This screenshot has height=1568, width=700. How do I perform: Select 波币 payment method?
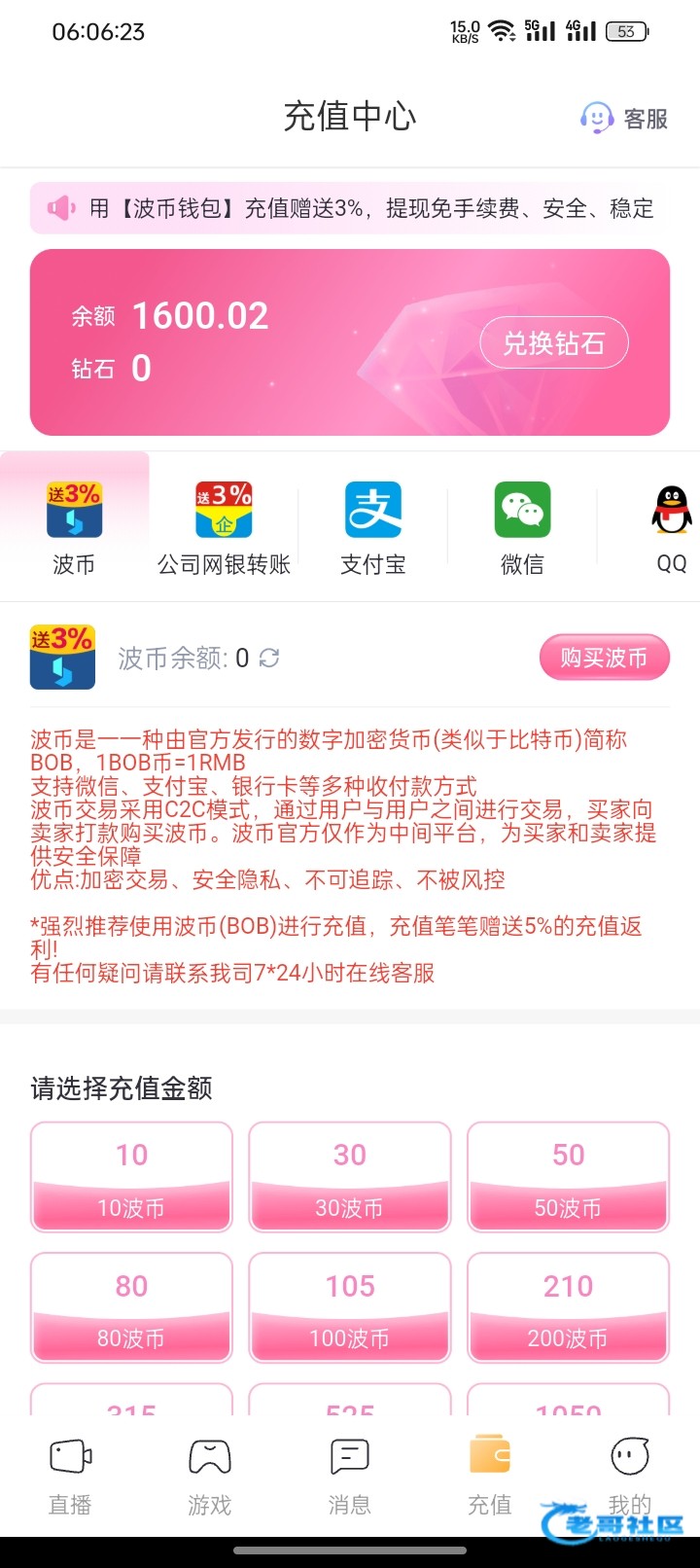click(74, 527)
